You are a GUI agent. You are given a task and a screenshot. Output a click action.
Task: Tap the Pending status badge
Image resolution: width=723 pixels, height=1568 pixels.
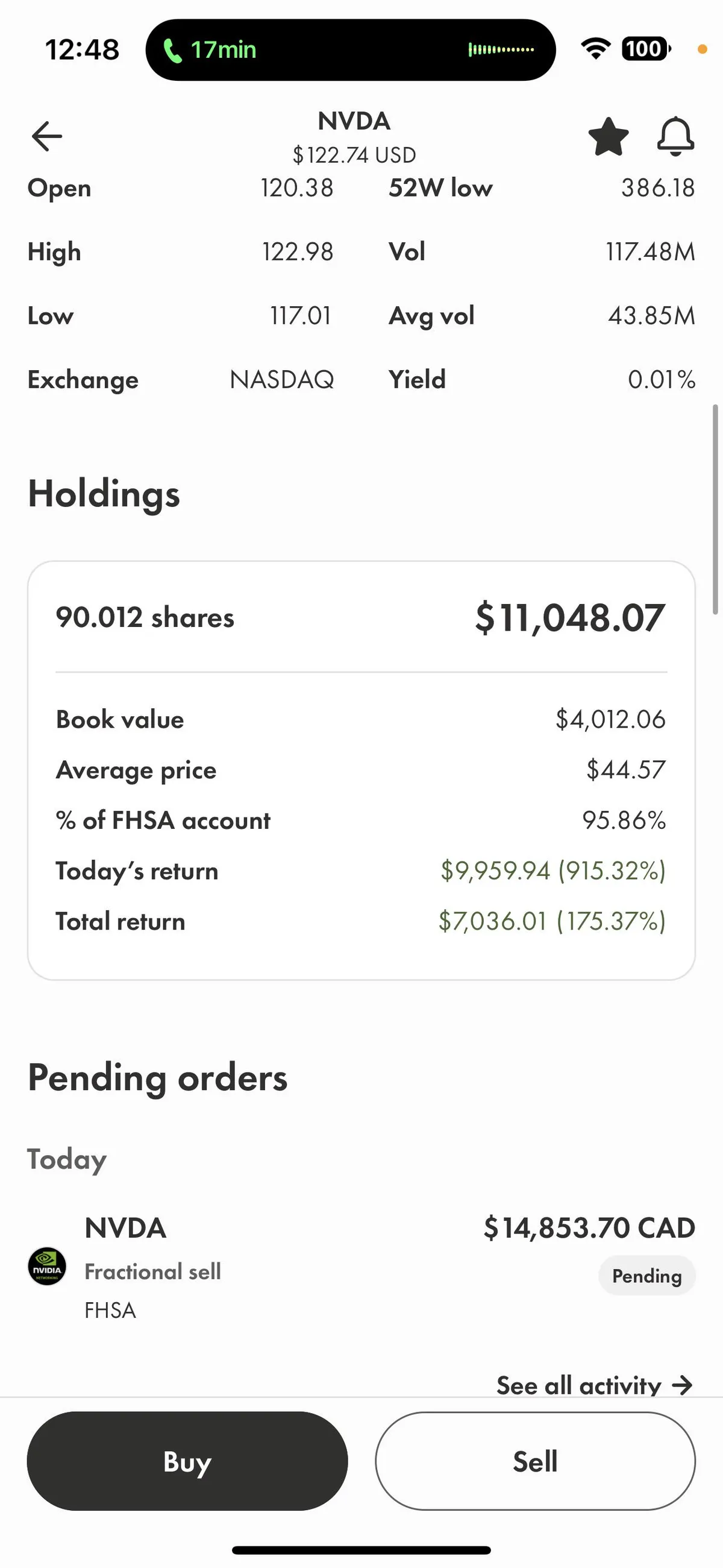coord(647,1275)
